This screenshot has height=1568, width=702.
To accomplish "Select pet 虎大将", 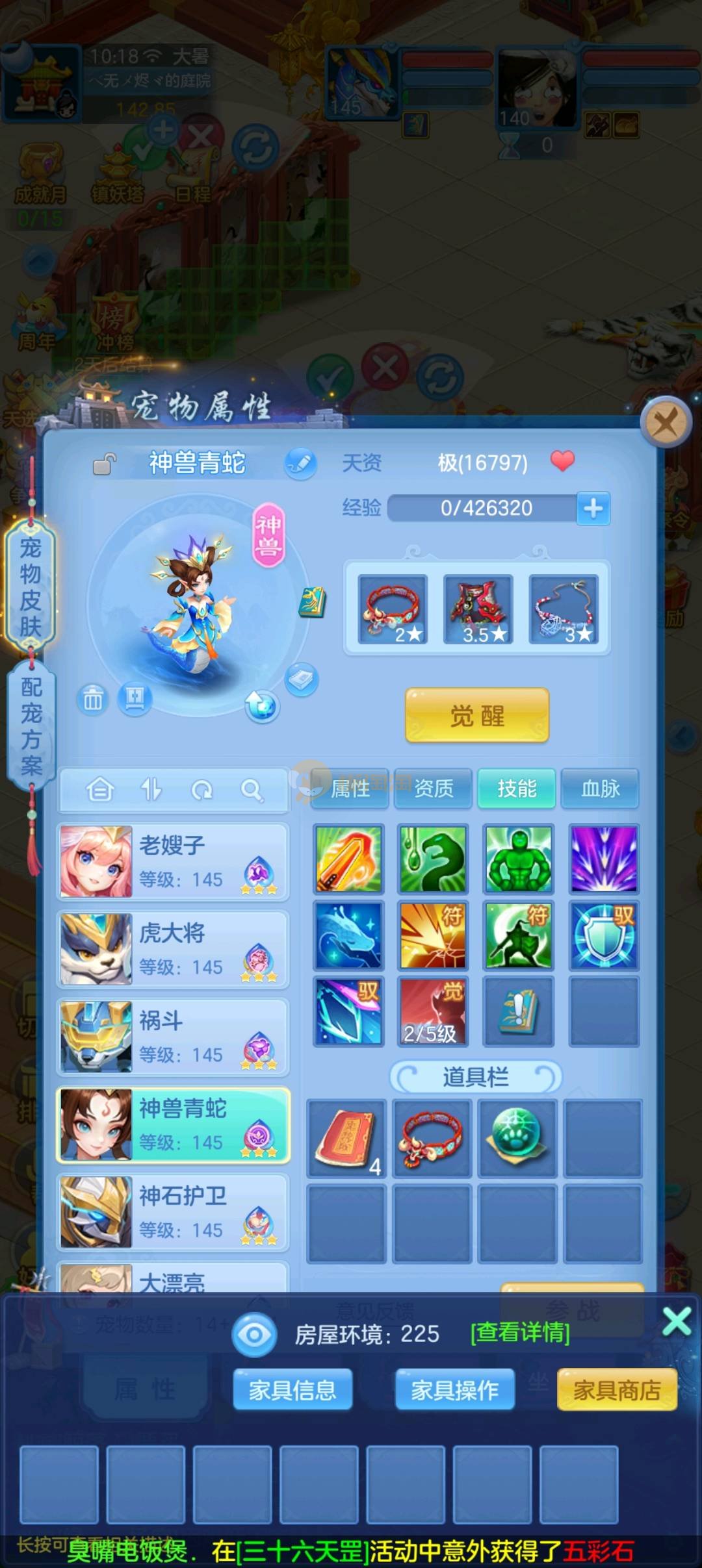I will [x=173, y=949].
